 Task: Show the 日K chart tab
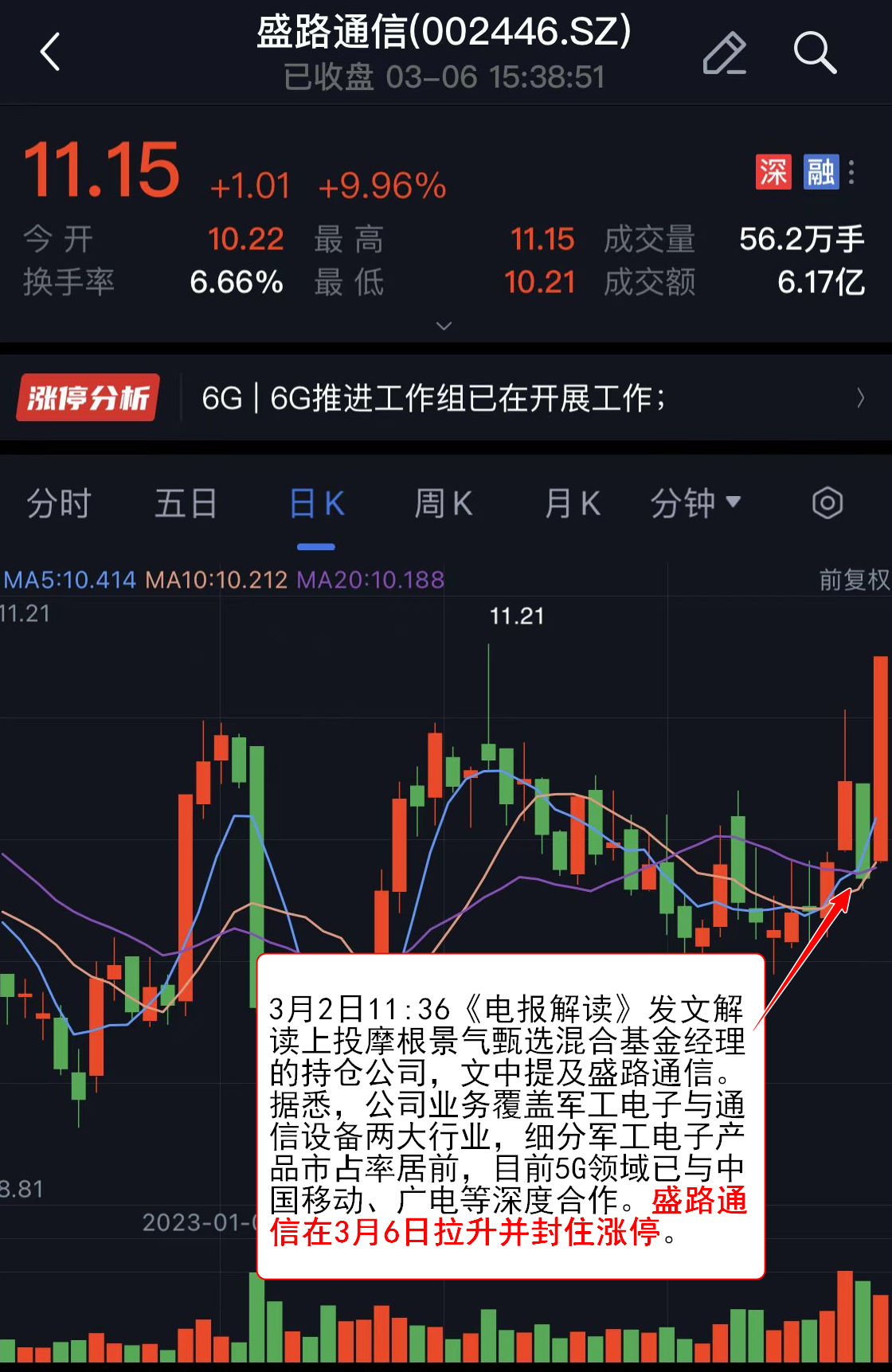(x=316, y=504)
